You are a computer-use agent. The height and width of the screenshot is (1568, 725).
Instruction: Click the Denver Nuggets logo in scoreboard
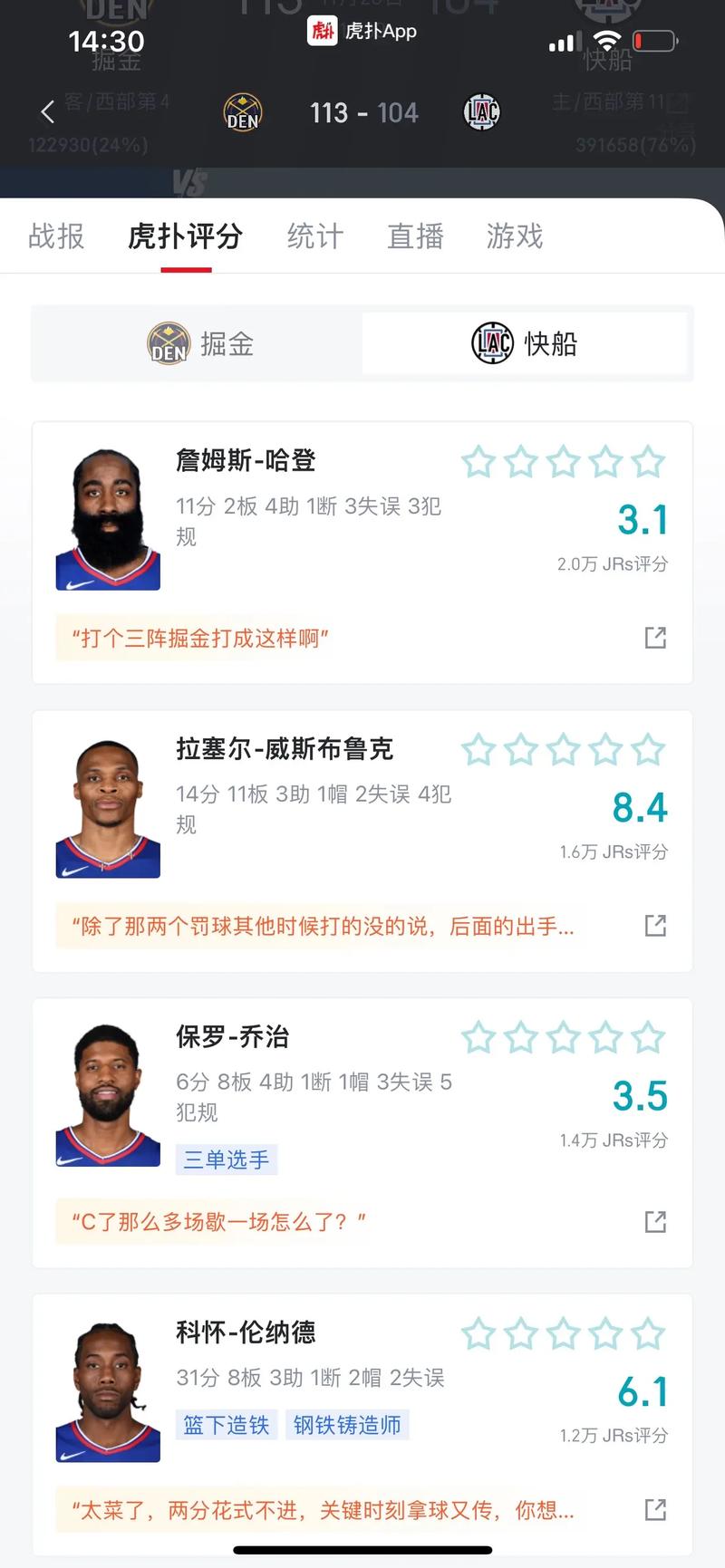pyautogui.click(x=240, y=111)
